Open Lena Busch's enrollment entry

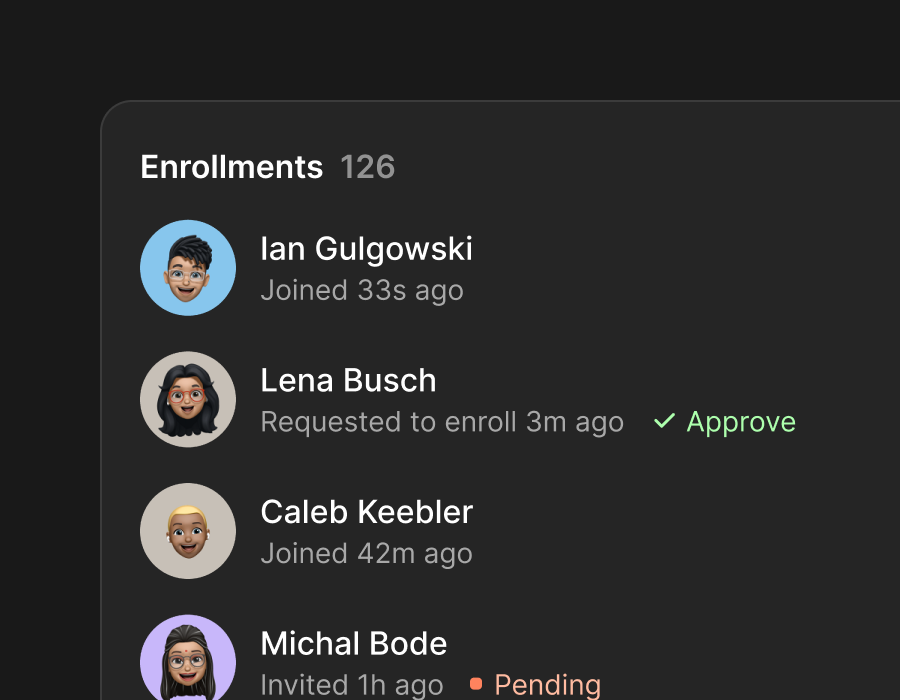coord(348,381)
